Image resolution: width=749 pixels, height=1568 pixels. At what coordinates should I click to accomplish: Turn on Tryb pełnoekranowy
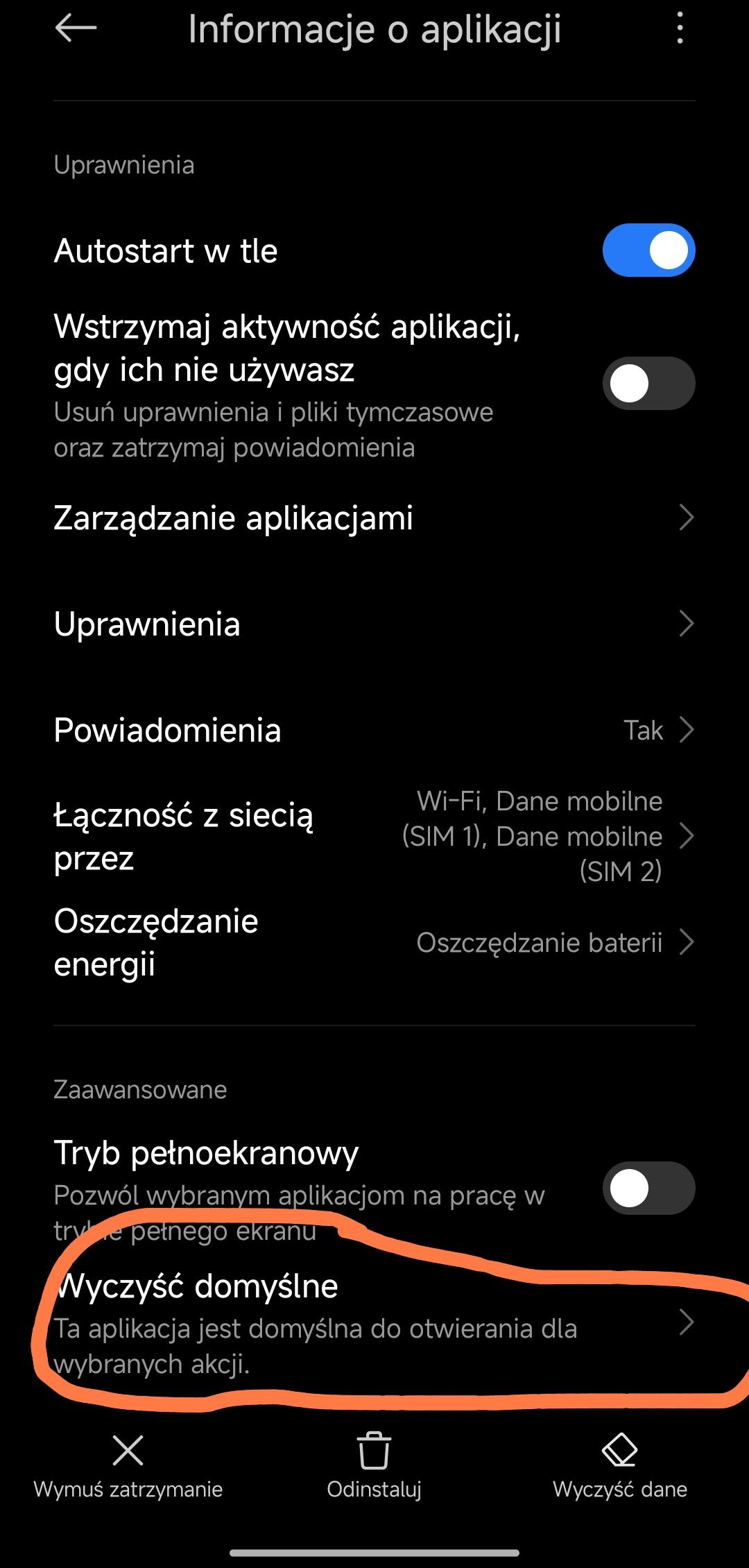coord(648,1188)
